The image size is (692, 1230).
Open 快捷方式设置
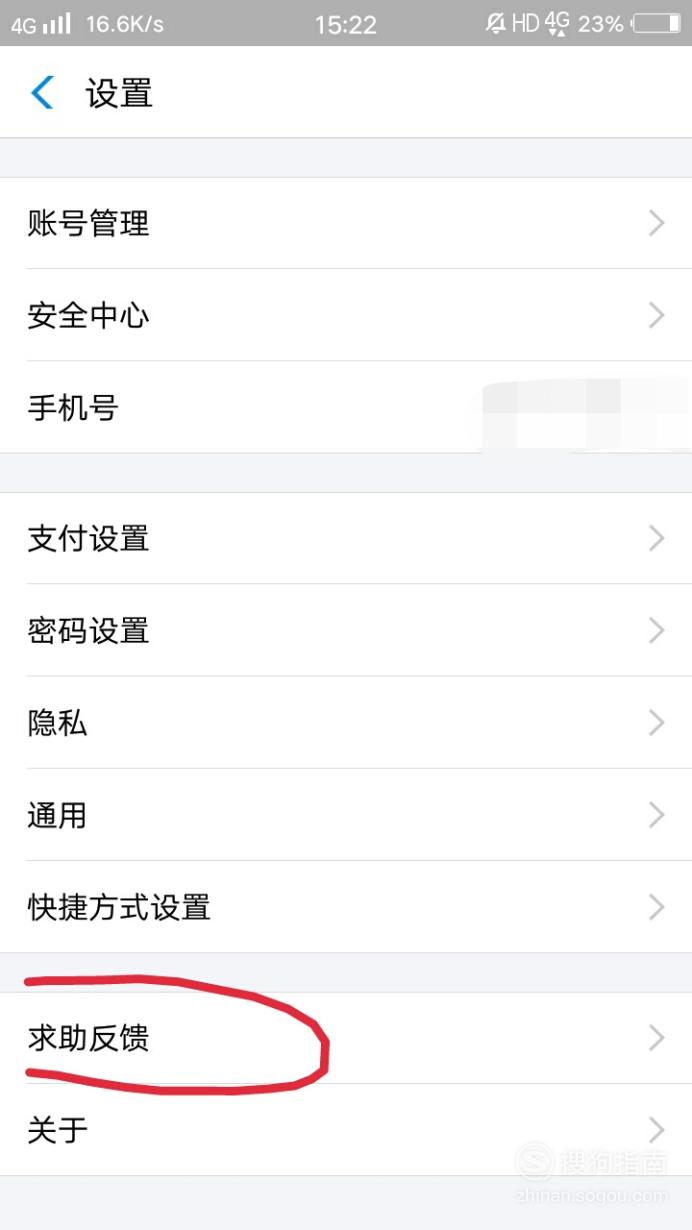(346, 906)
